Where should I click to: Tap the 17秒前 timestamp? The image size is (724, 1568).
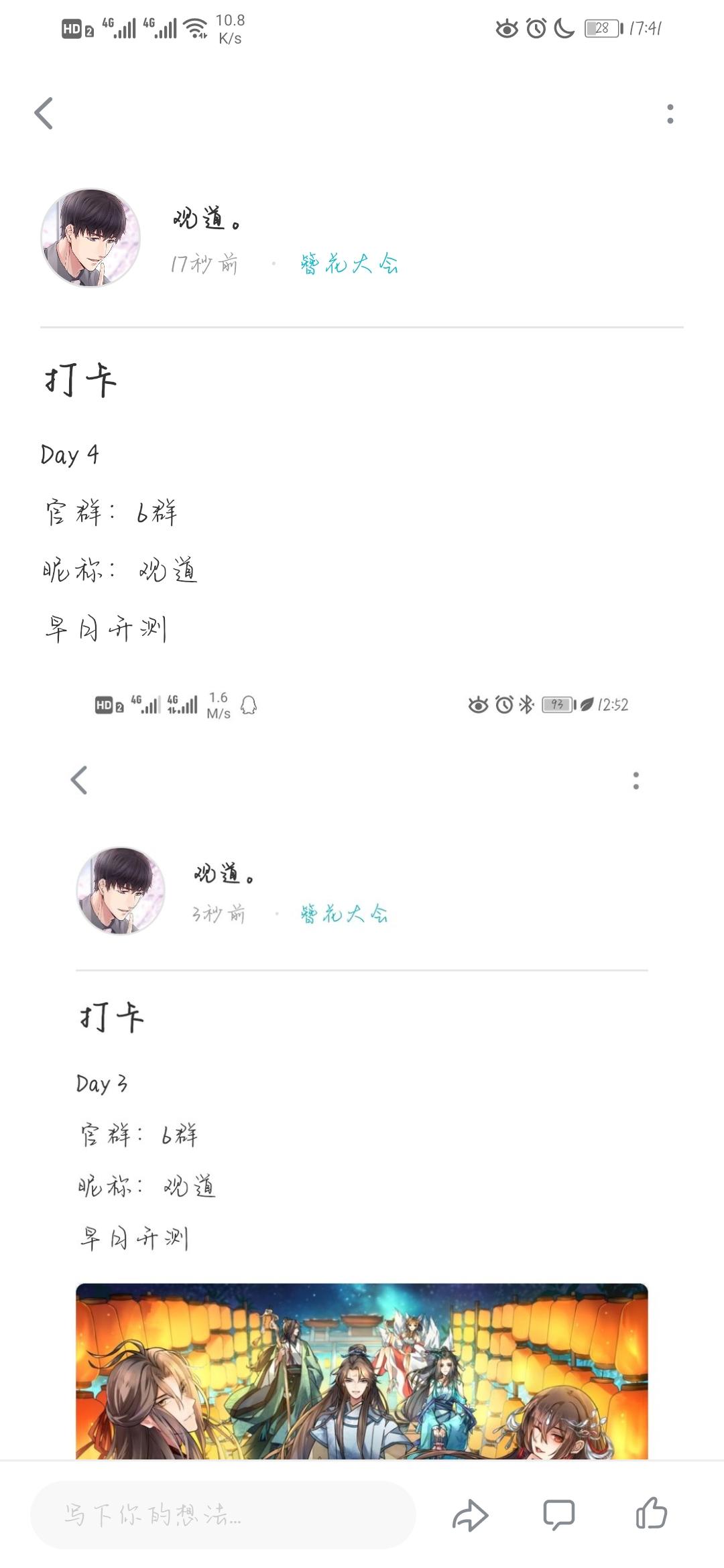(x=202, y=265)
